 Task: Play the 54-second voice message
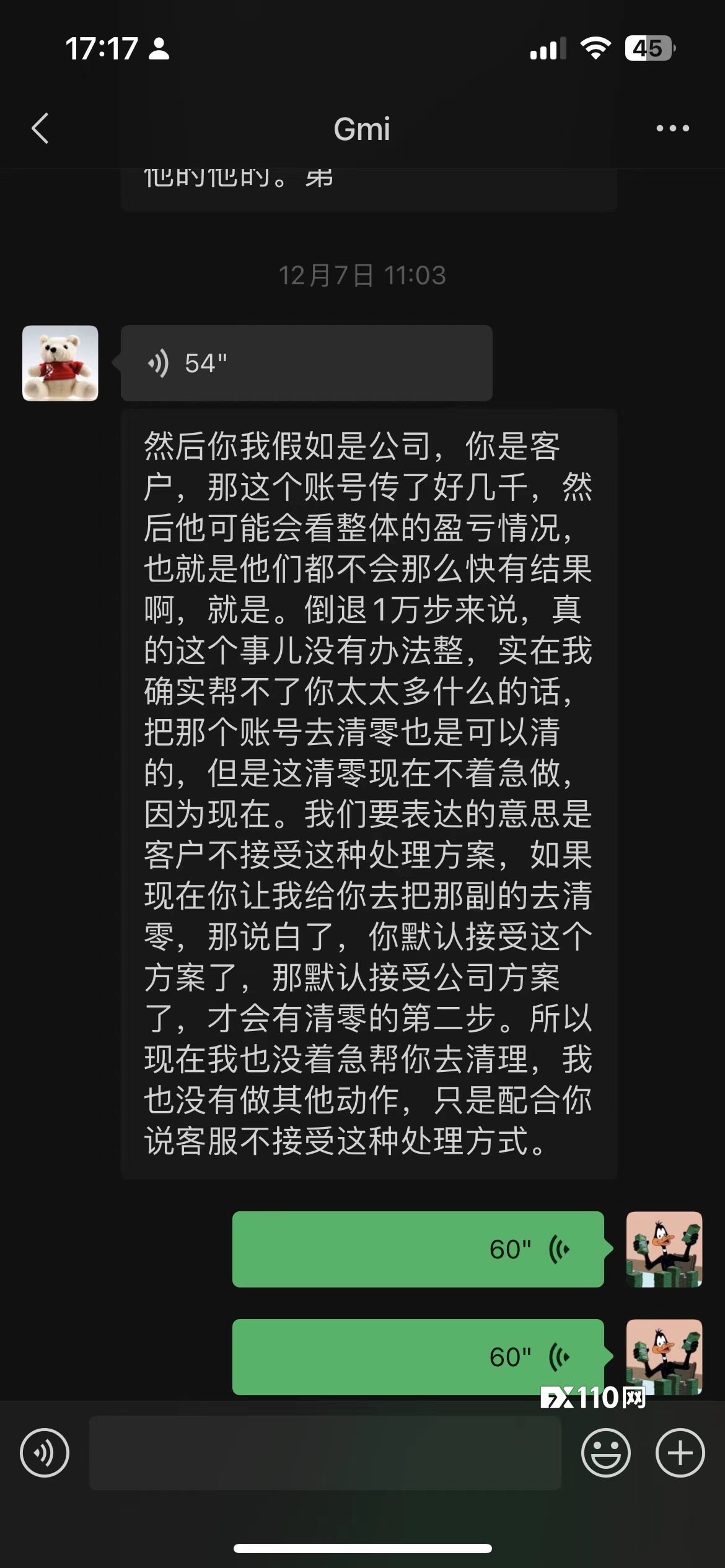click(x=306, y=364)
